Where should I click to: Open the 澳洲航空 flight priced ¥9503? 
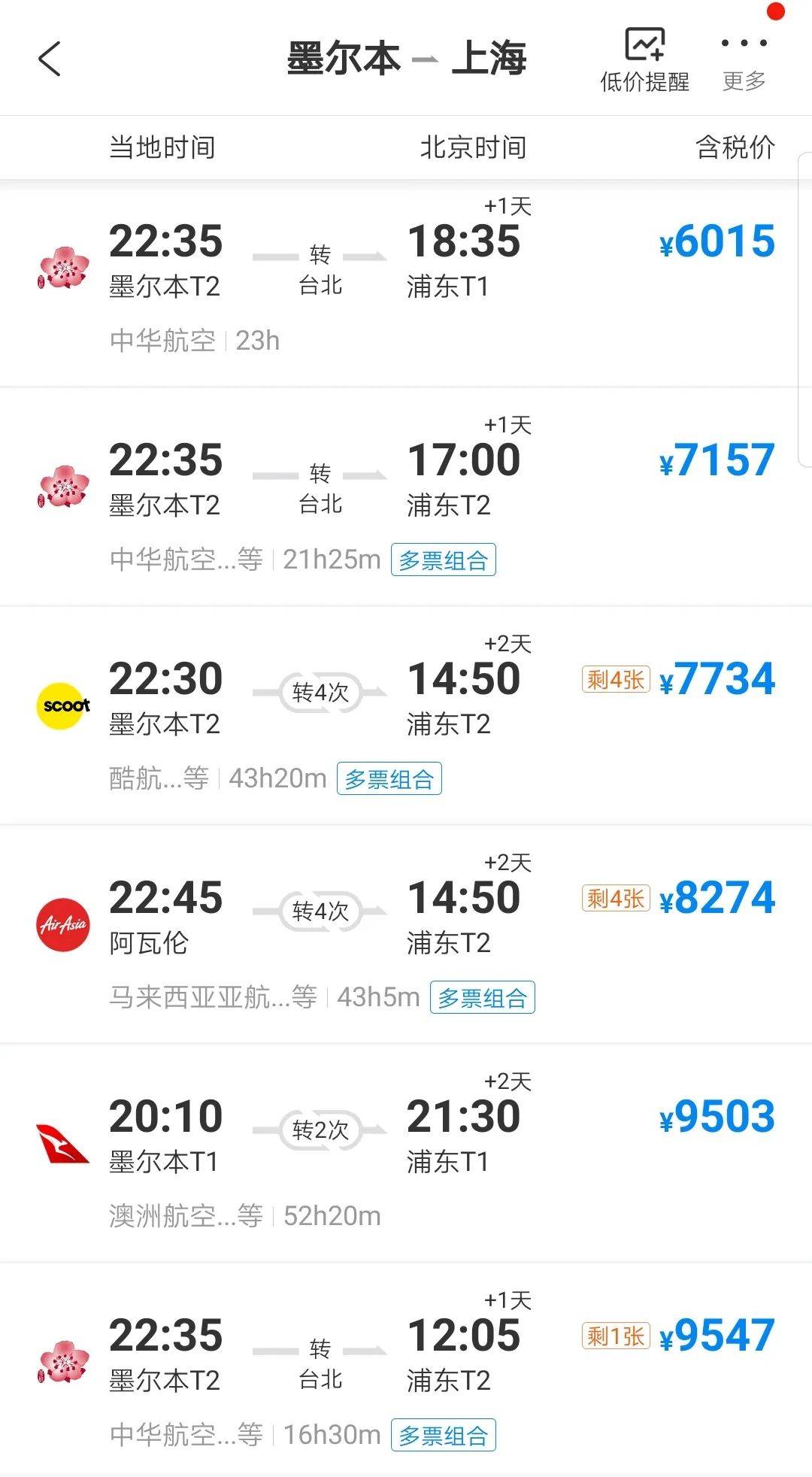pos(406,1152)
